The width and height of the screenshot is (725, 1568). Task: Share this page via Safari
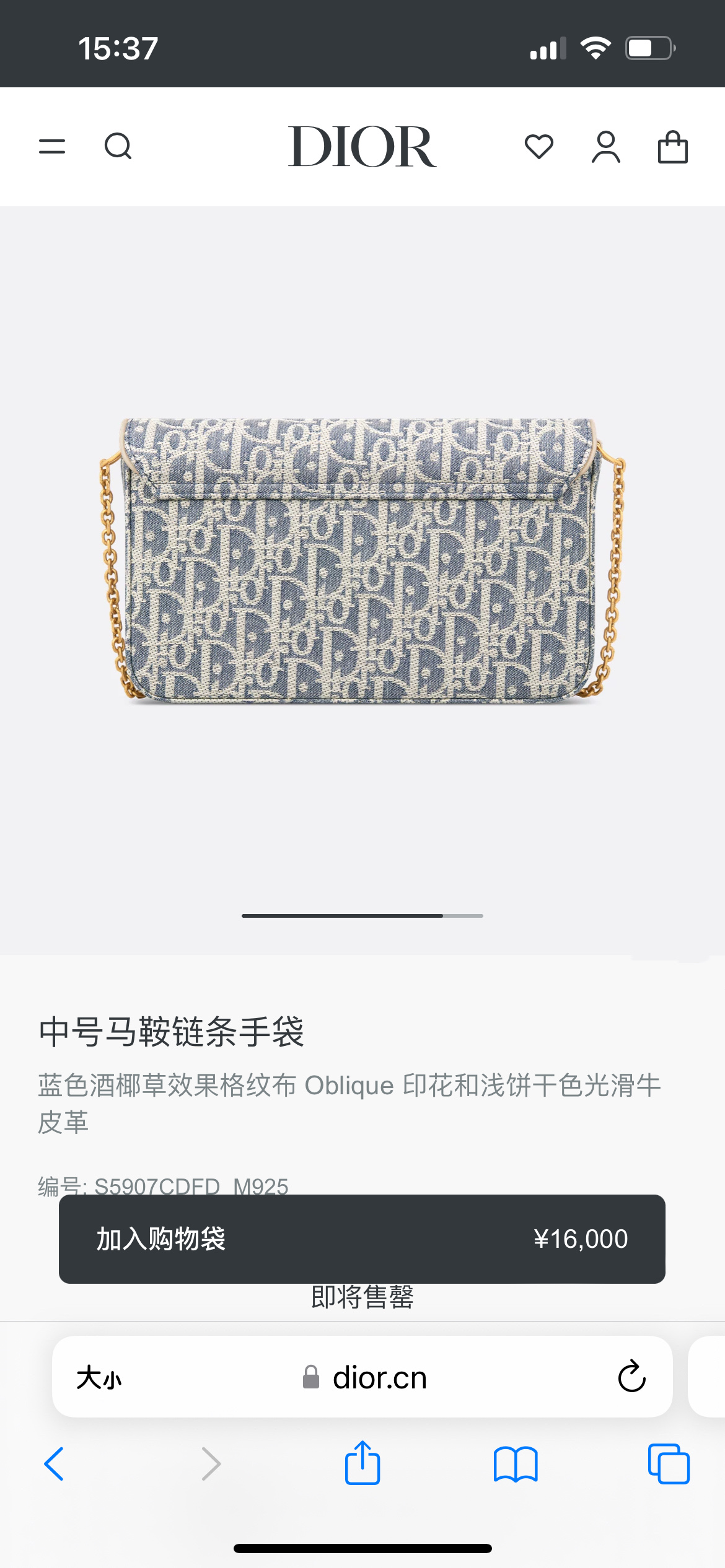click(362, 1463)
